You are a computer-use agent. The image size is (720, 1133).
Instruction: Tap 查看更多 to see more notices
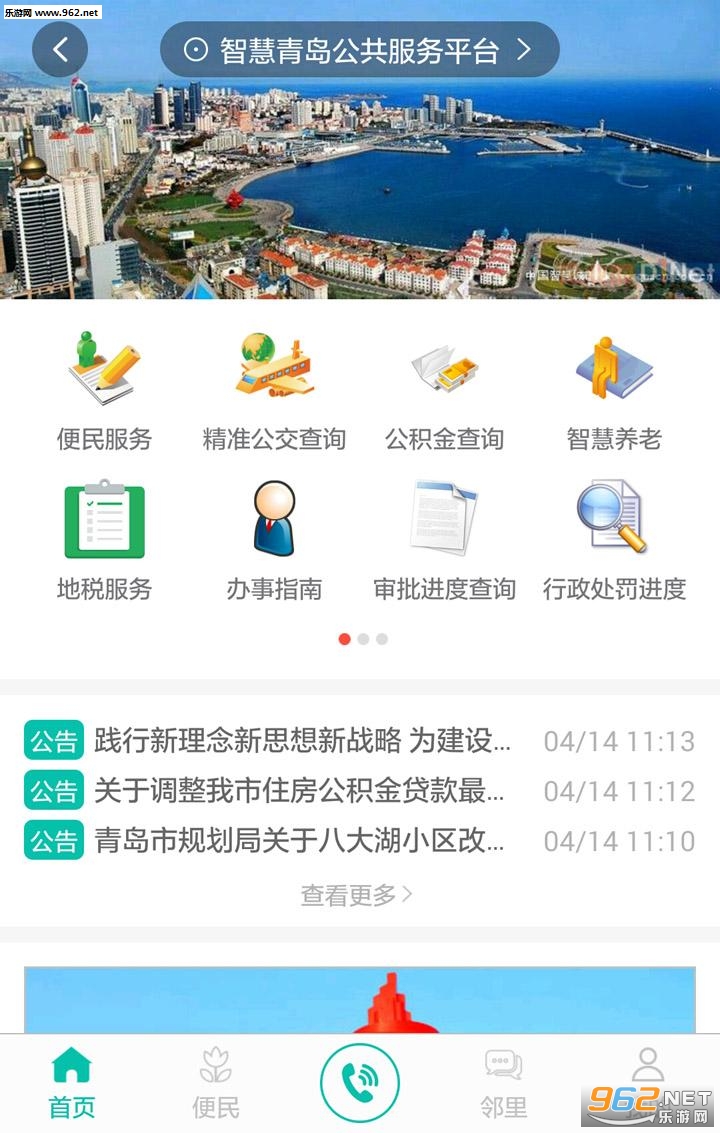pos(357,895)
